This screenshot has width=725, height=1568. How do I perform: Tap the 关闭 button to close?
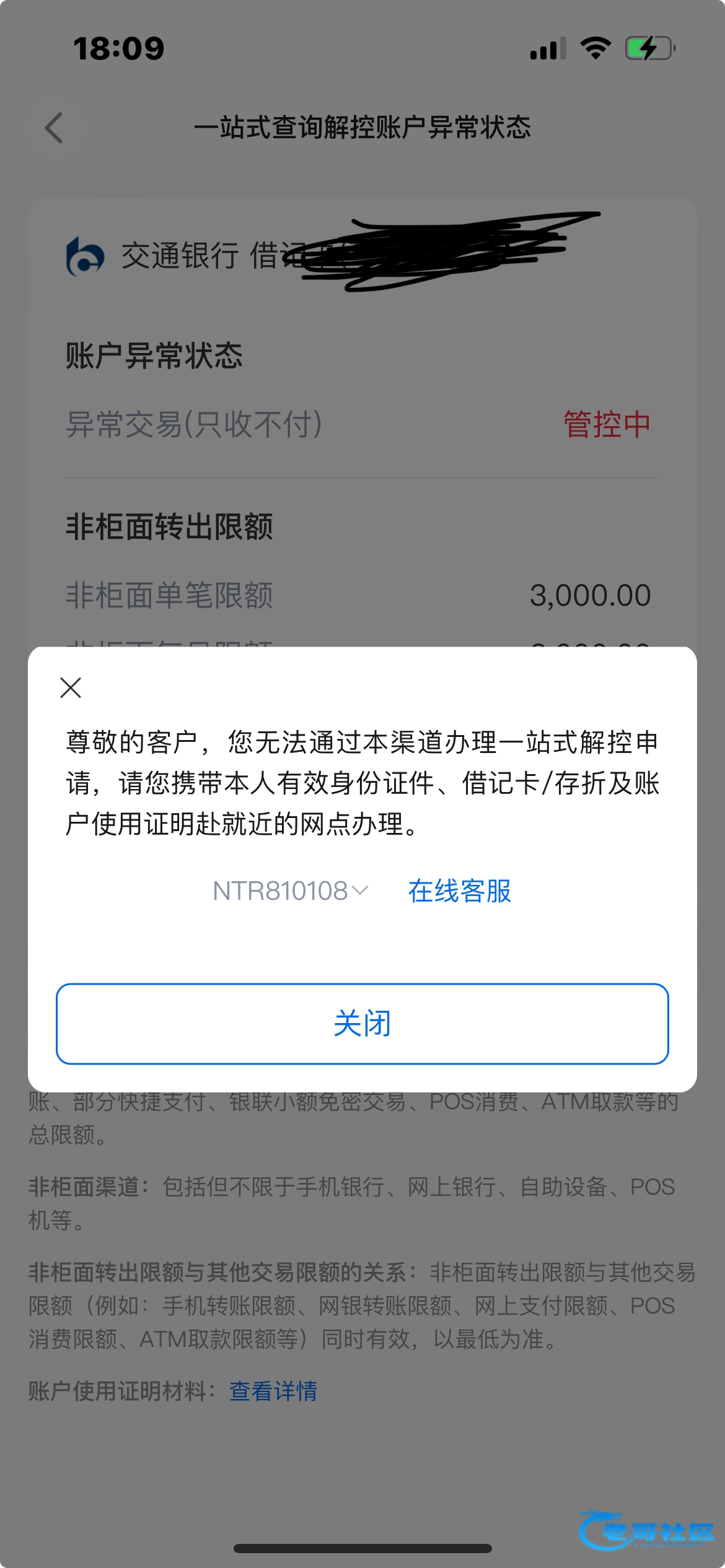click(x=362, y=1024)
